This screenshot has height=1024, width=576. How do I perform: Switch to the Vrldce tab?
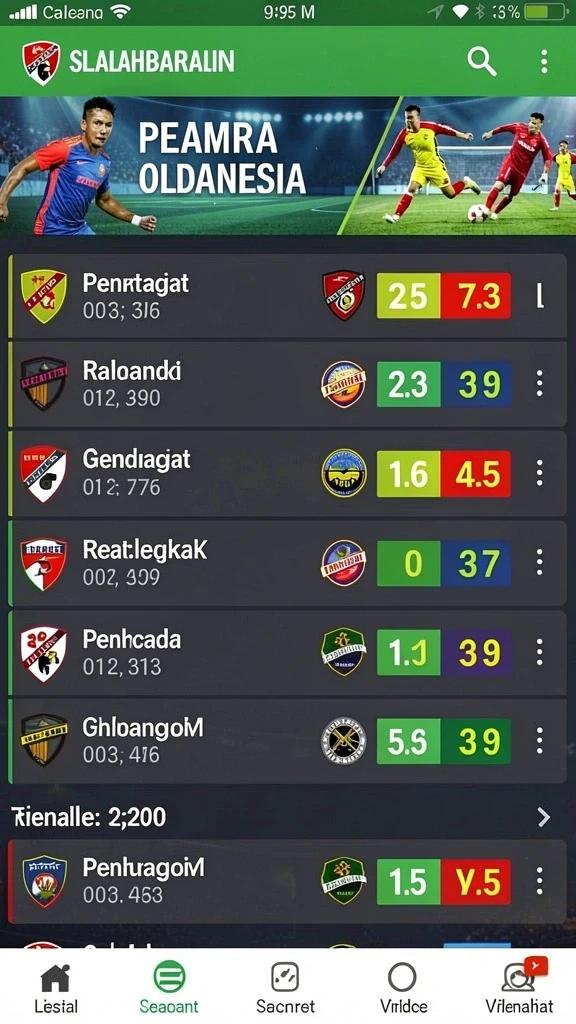click(403, 987)
